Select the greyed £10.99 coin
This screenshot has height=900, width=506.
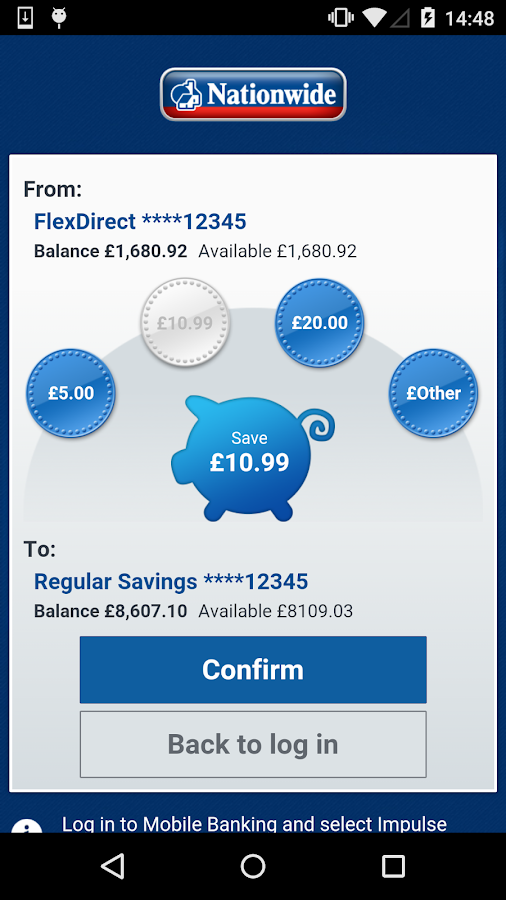click(x=185, y=323)
